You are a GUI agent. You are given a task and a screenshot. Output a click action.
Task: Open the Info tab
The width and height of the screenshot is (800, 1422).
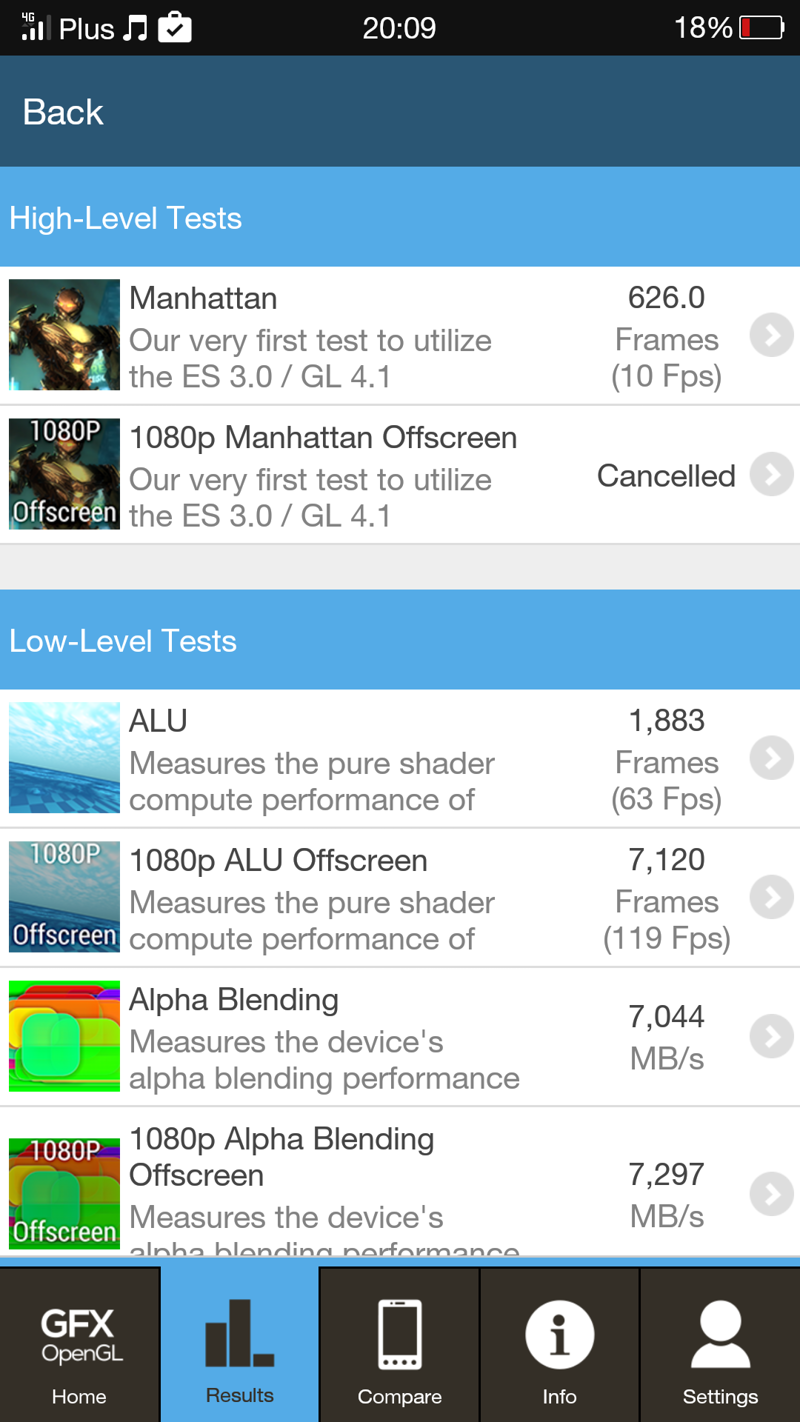coord(560,1345)
